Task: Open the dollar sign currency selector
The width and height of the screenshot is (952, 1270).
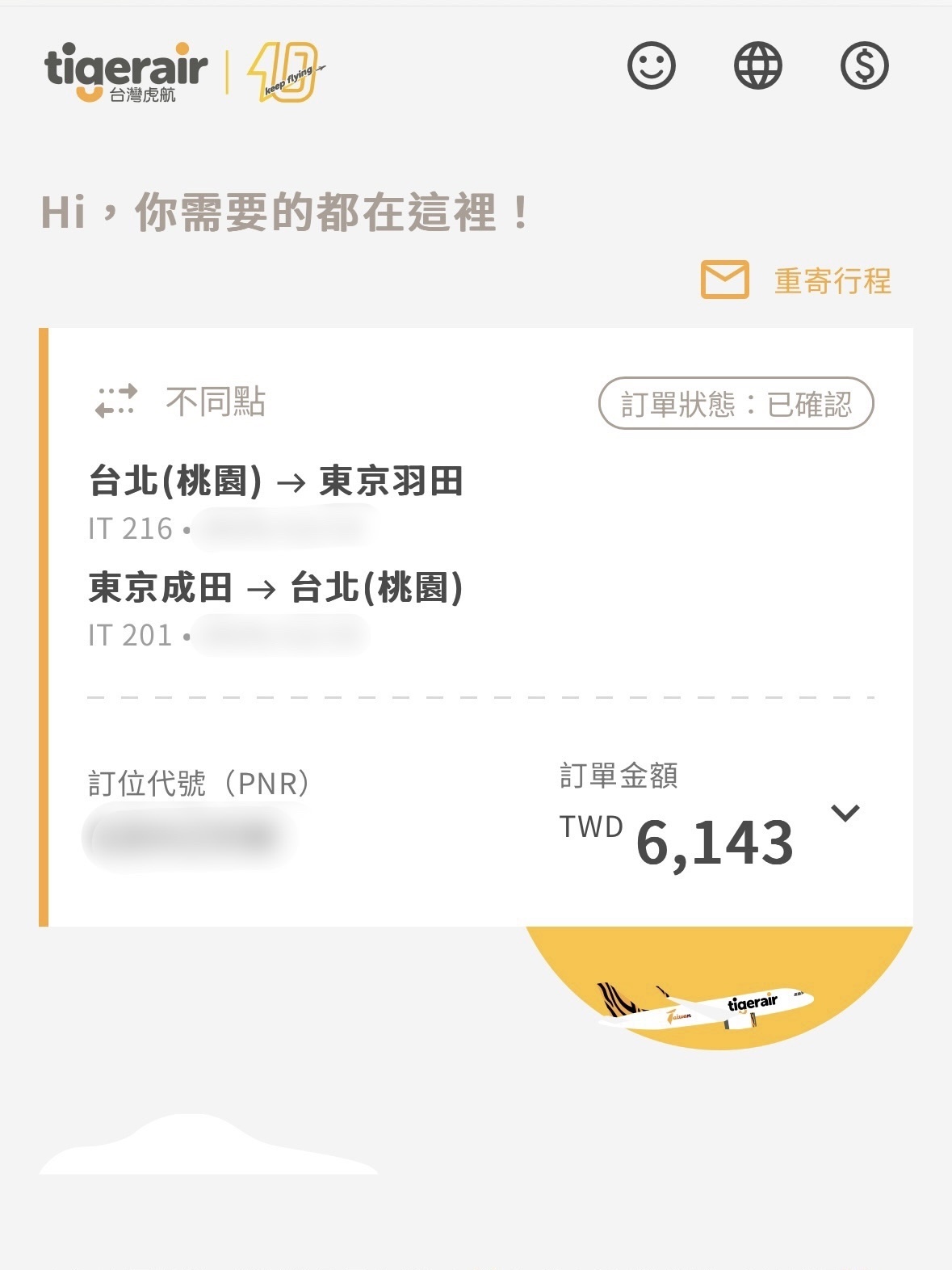Action: click(864, 65)
